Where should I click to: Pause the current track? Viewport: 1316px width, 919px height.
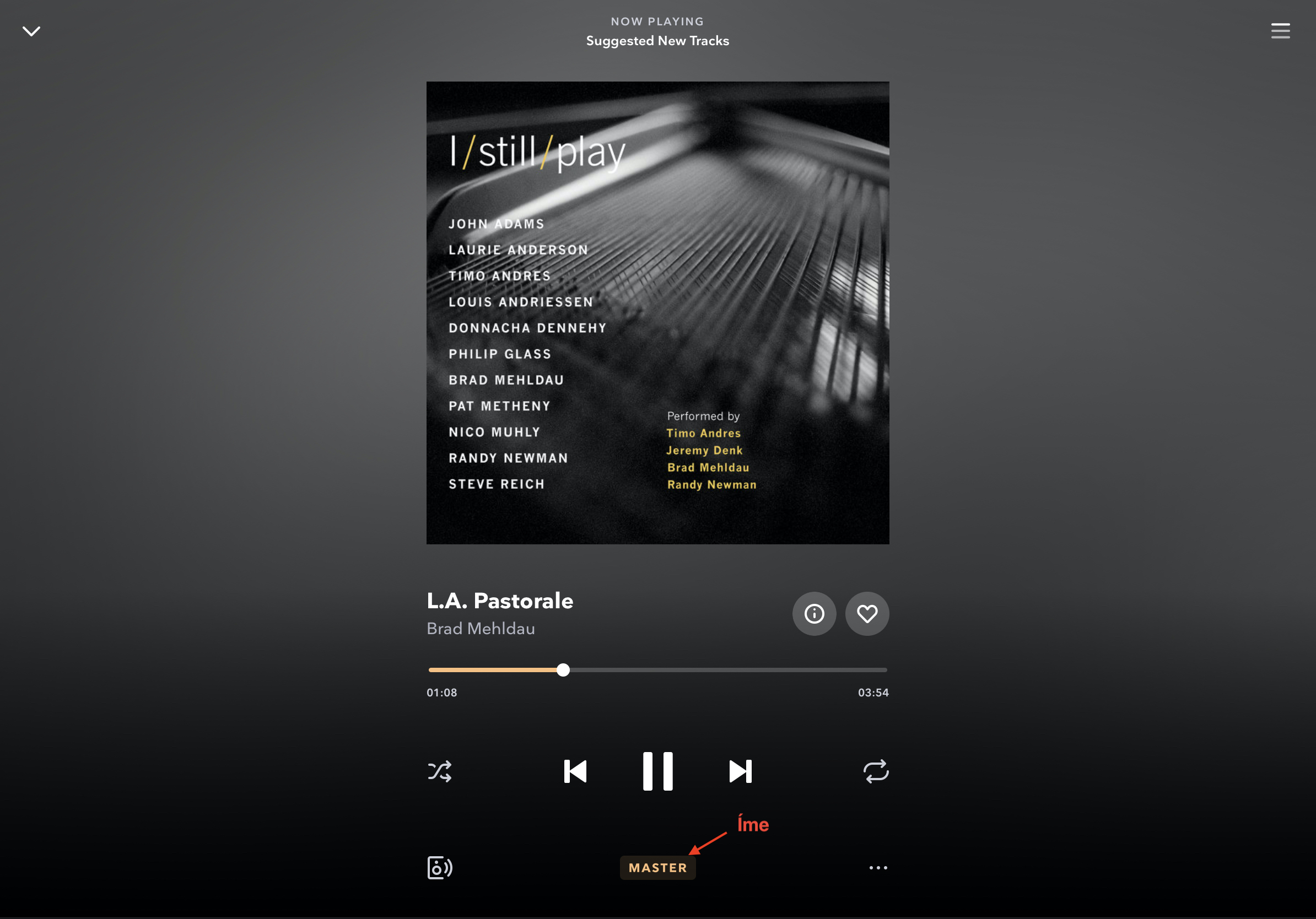tap(657, 771)
